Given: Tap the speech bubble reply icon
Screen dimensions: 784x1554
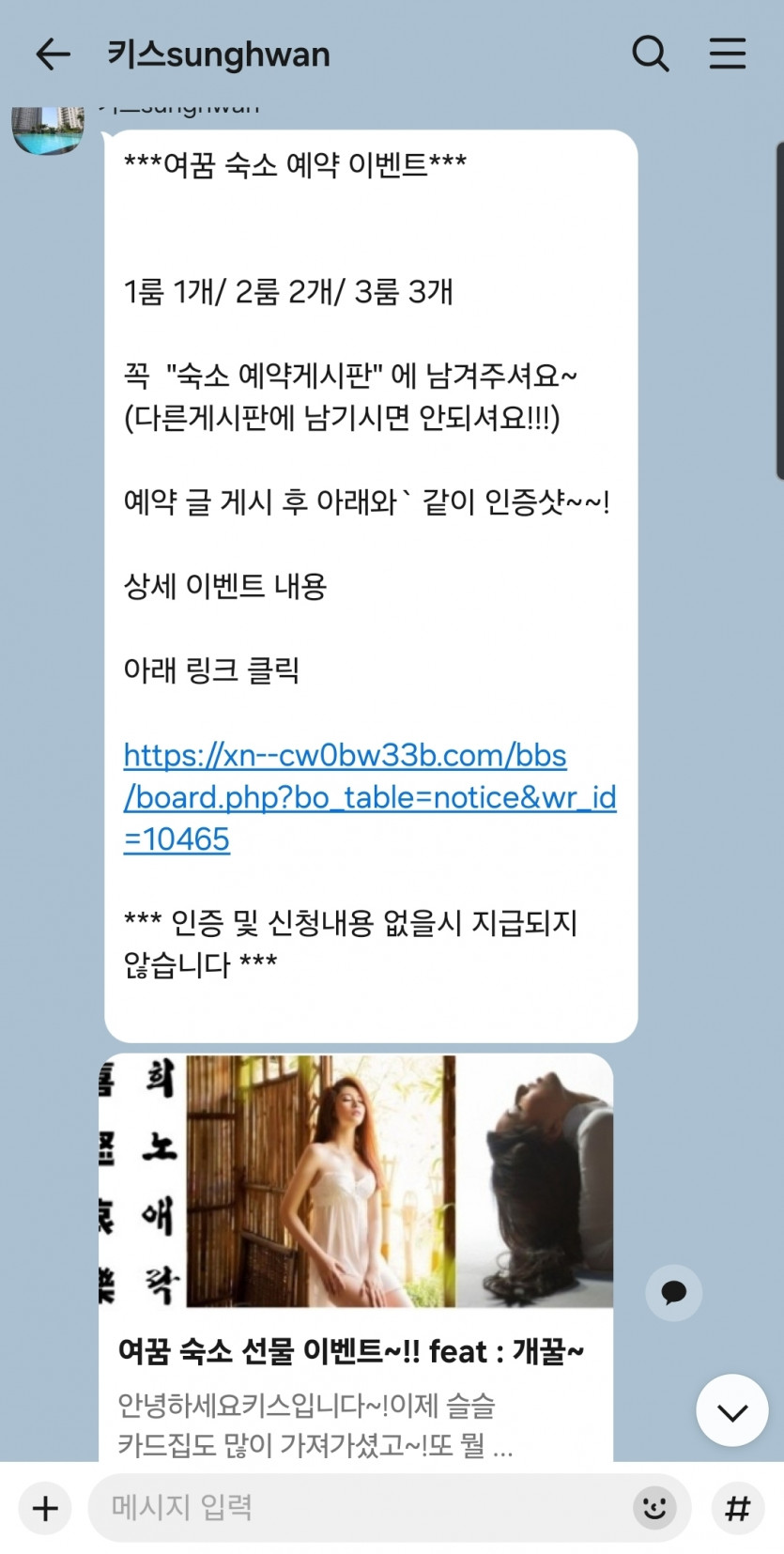Looking at the screenshot, I should tap(673, 1293).
